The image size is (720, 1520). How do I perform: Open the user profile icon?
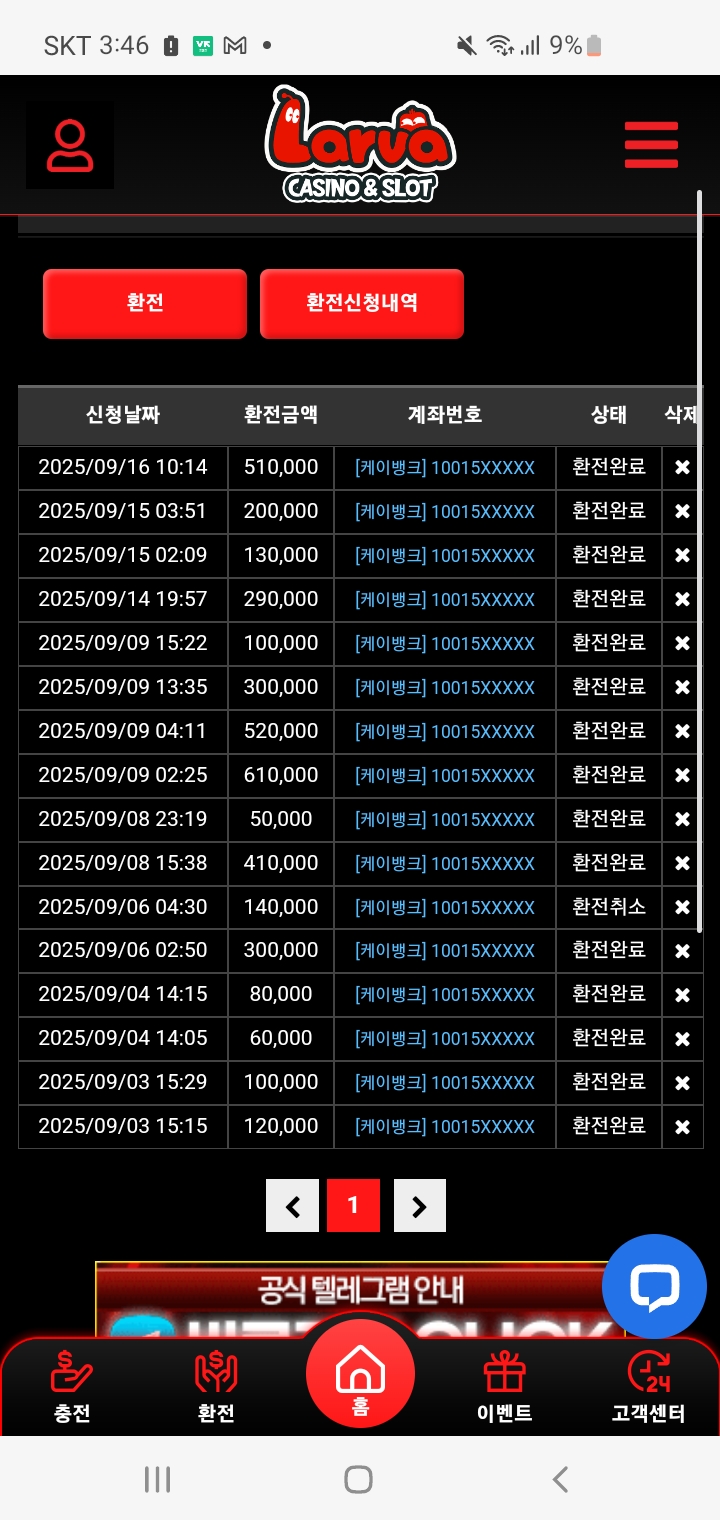point(70,146)
